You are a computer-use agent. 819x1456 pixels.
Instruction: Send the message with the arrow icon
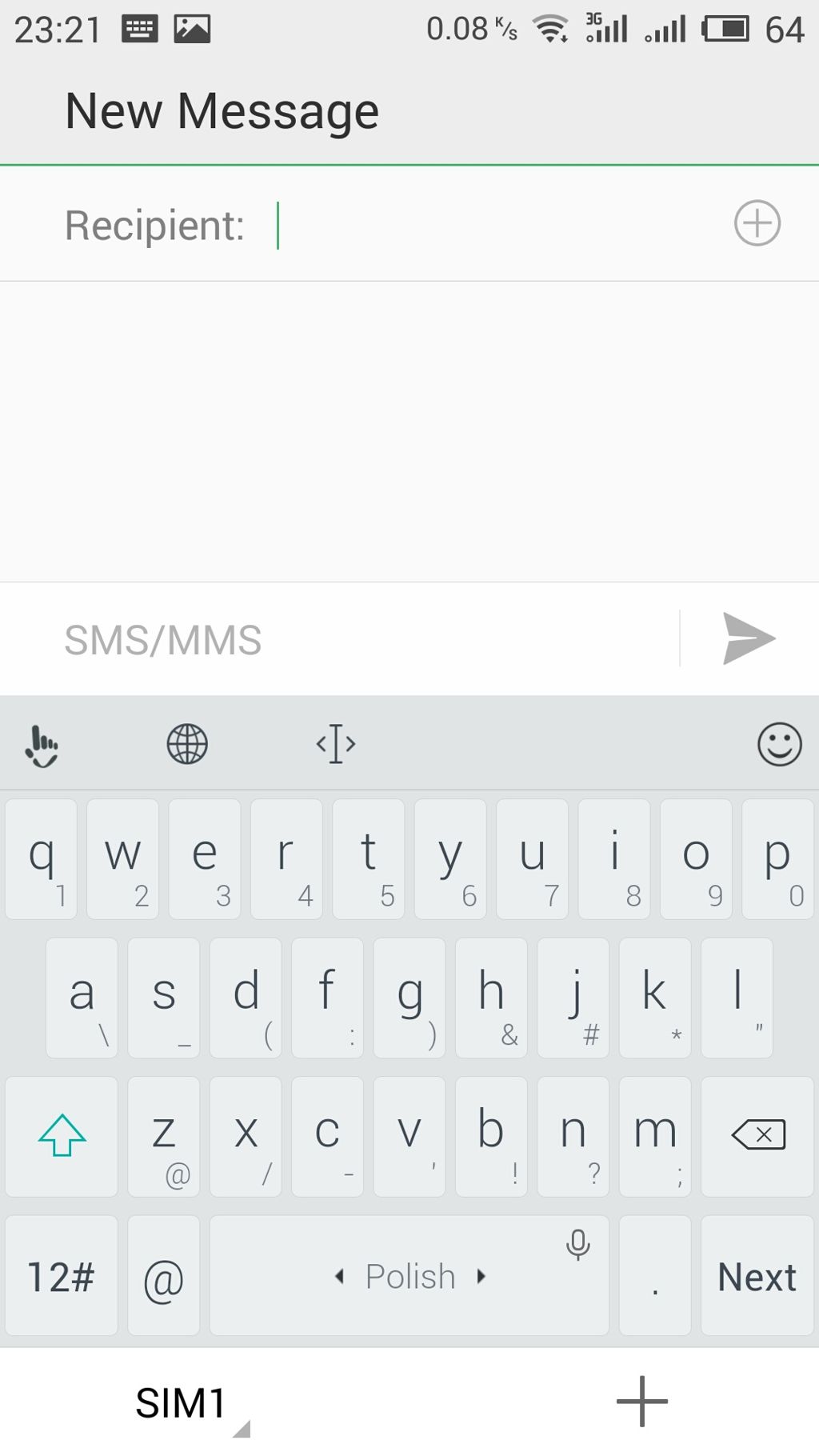point(749,638)
